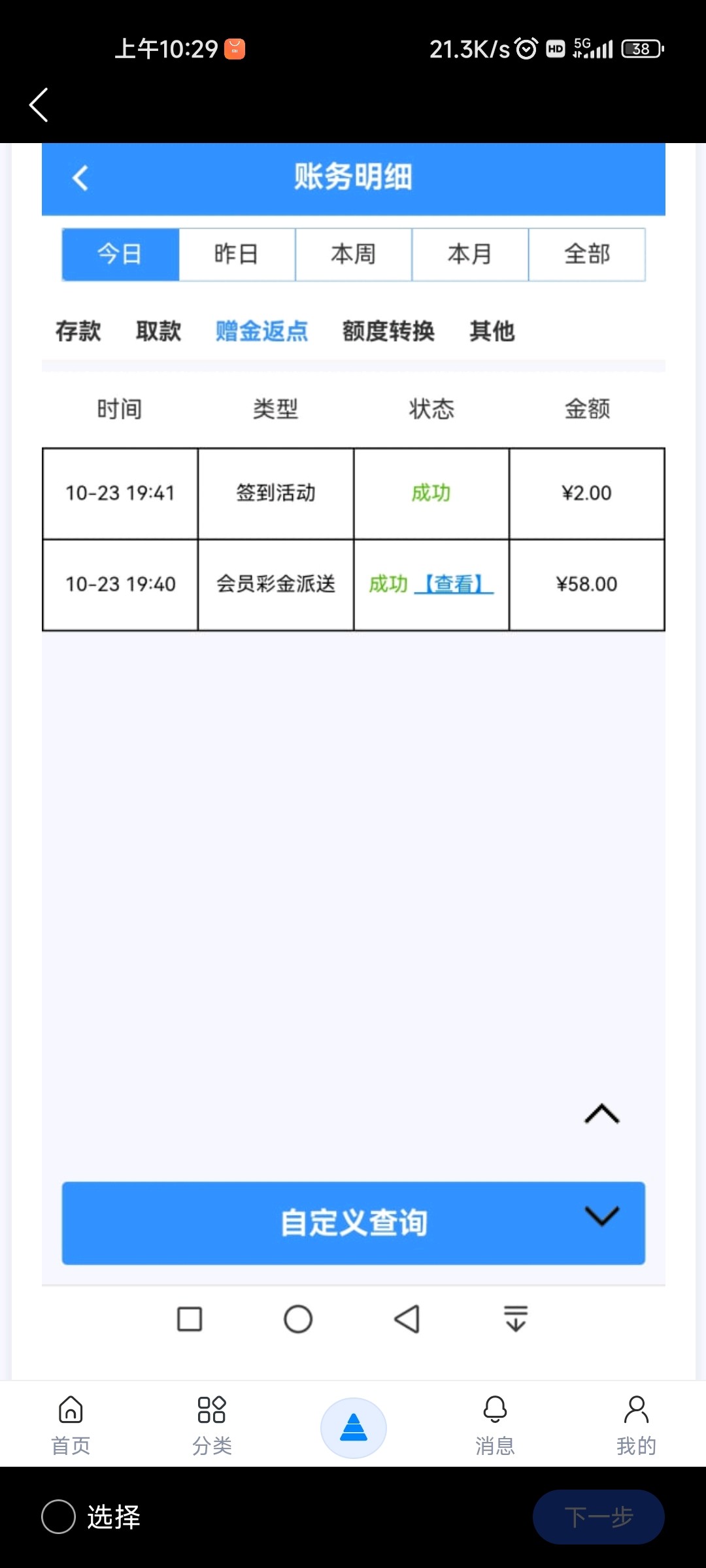706x1568 pixels.
Task: Tap the back arrow on the 账务明细 header
Action: tap(80, 178)
